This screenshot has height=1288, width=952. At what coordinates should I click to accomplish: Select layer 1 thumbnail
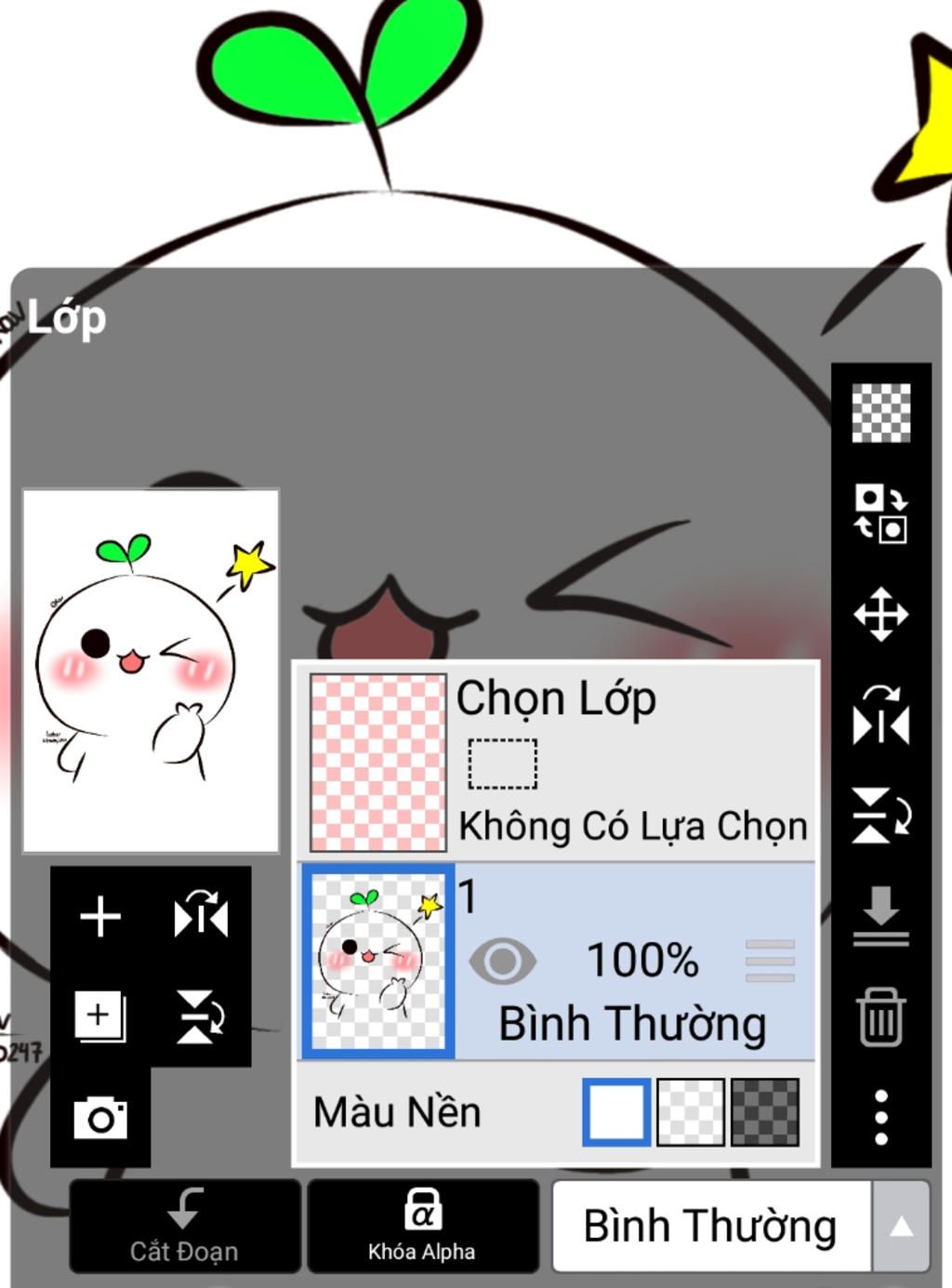click(x=378, y=961)
